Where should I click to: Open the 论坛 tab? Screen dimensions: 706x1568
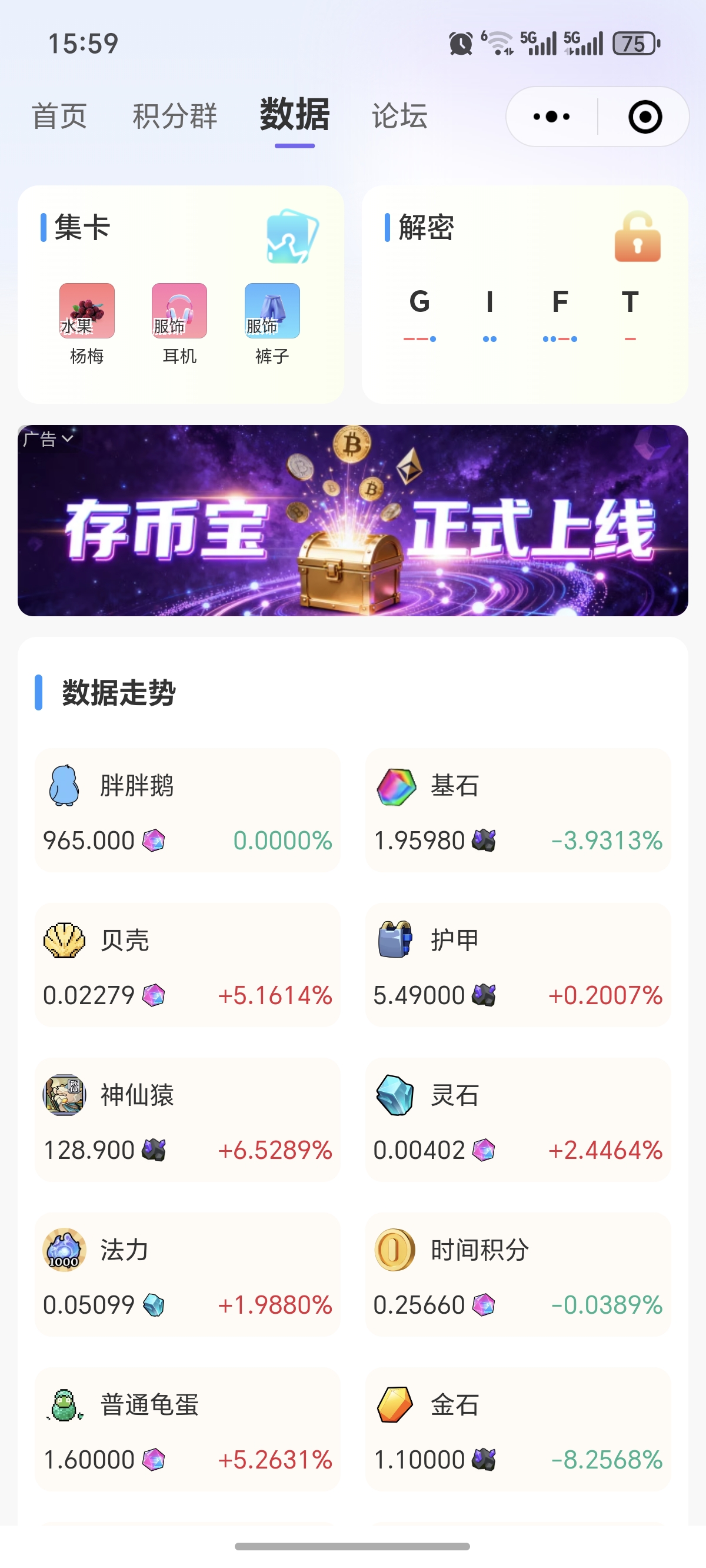399,115
